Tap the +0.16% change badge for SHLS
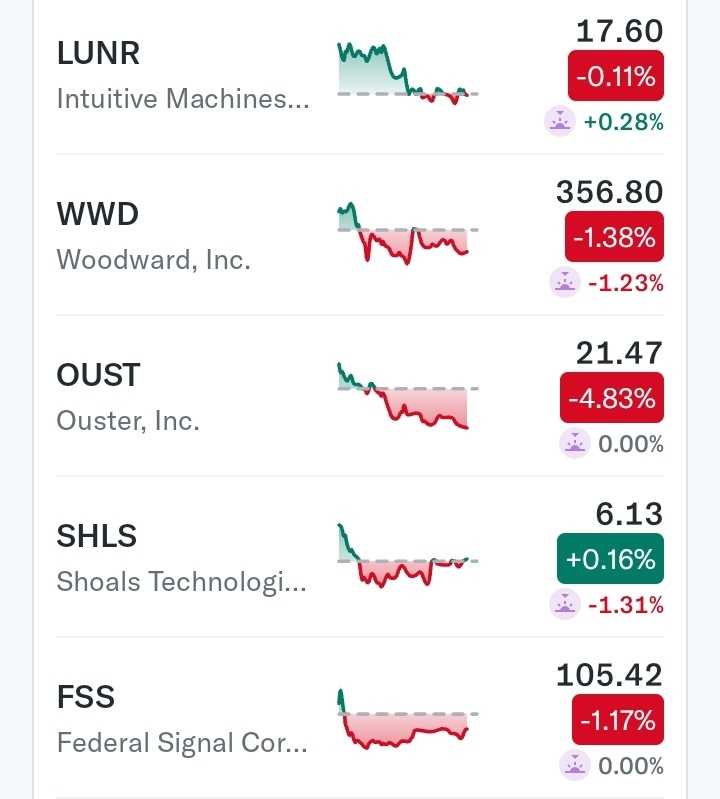The height and width of the screenshot is (799, 720). click(610, 559)
